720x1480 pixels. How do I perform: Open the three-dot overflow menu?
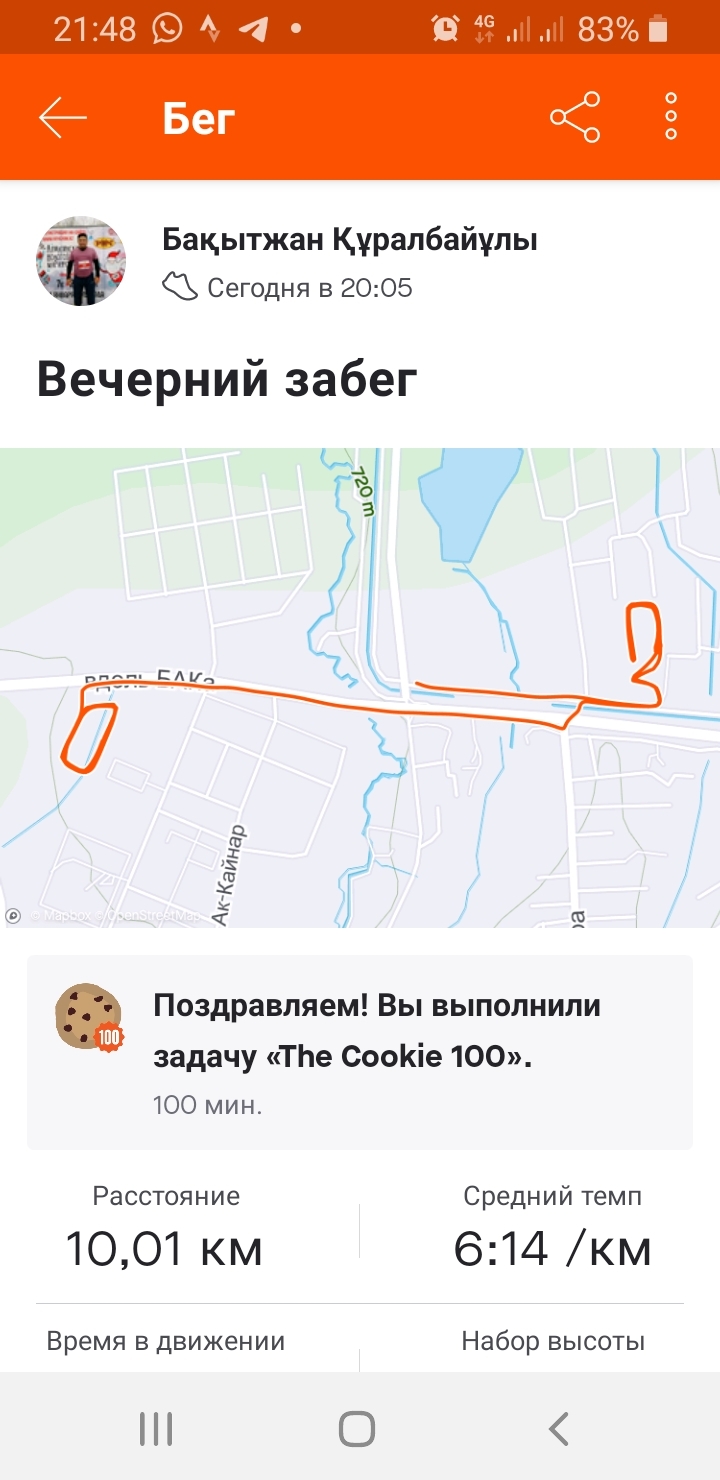pos(671,118)
